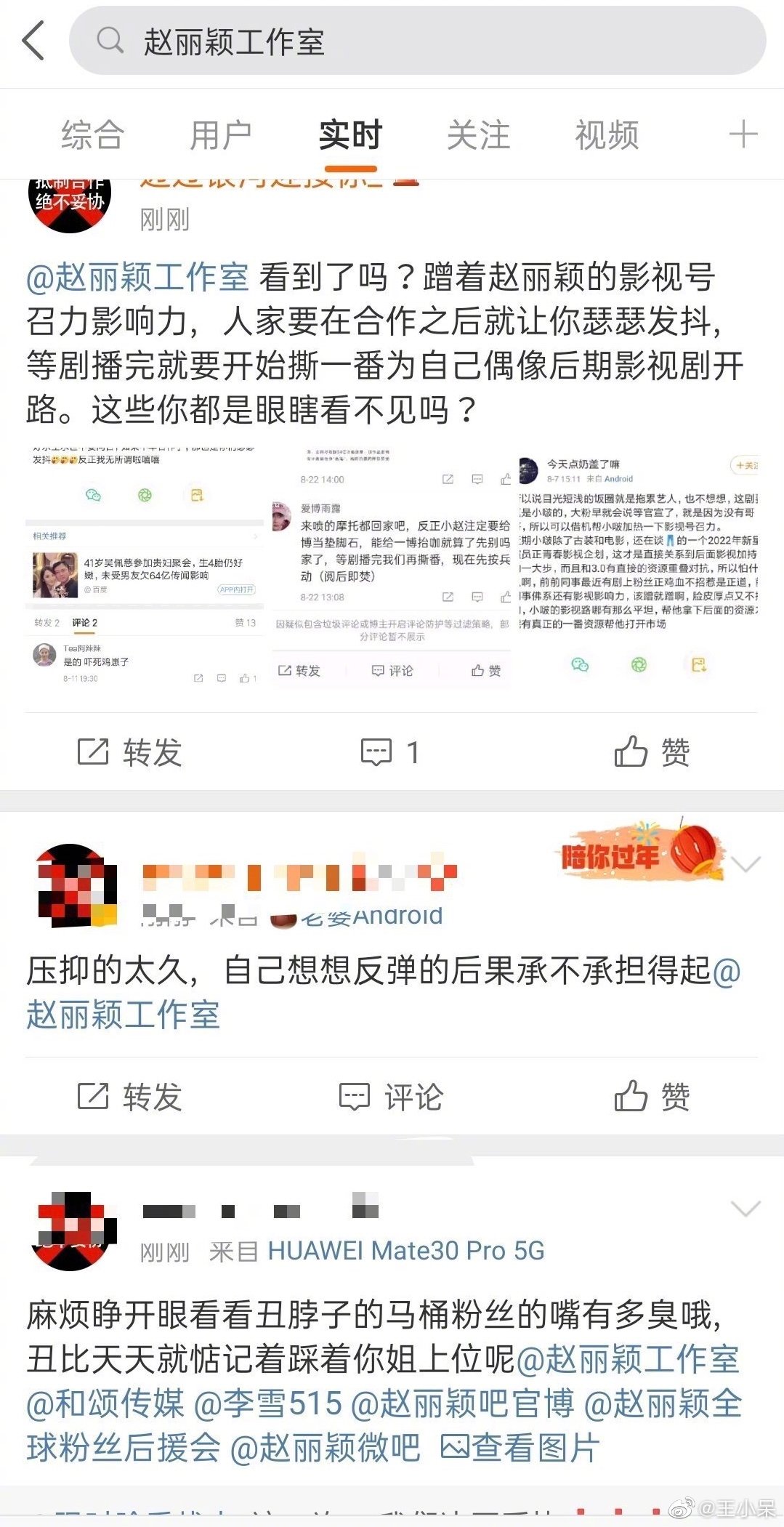The image size is (784, 1527).
Task: Tap the search field showing 赵丽颖工作室
Action: pyautogui.click(x=417, y=41)
